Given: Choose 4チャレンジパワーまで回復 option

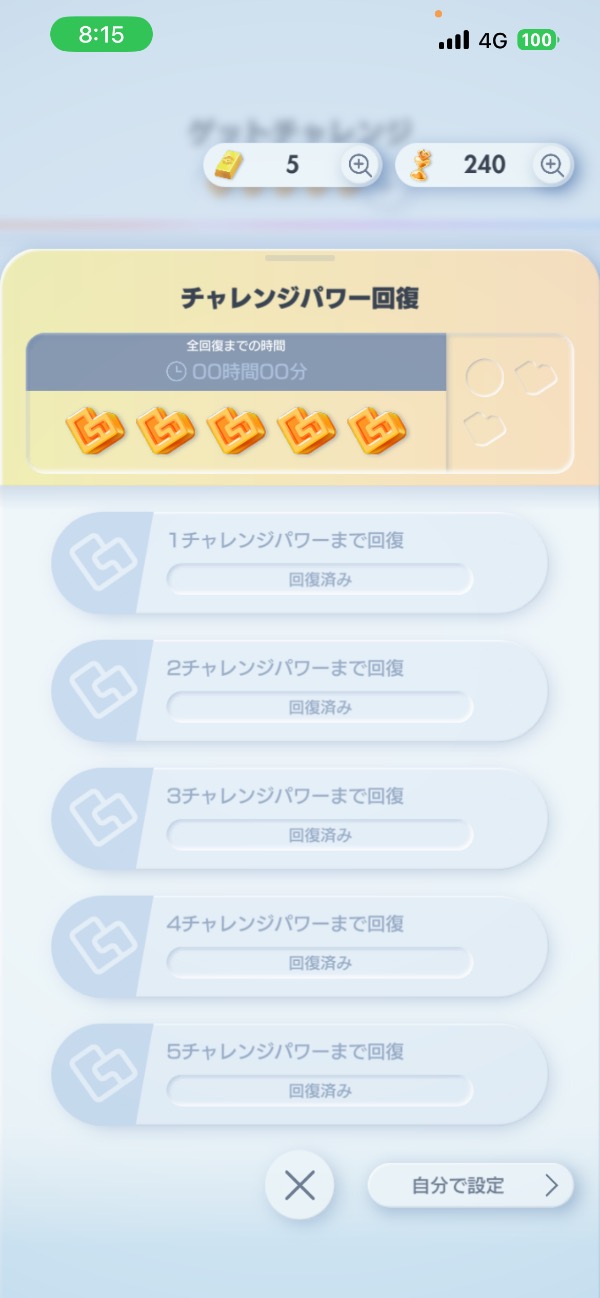Looking at the screenshot, I should [300, 947].
